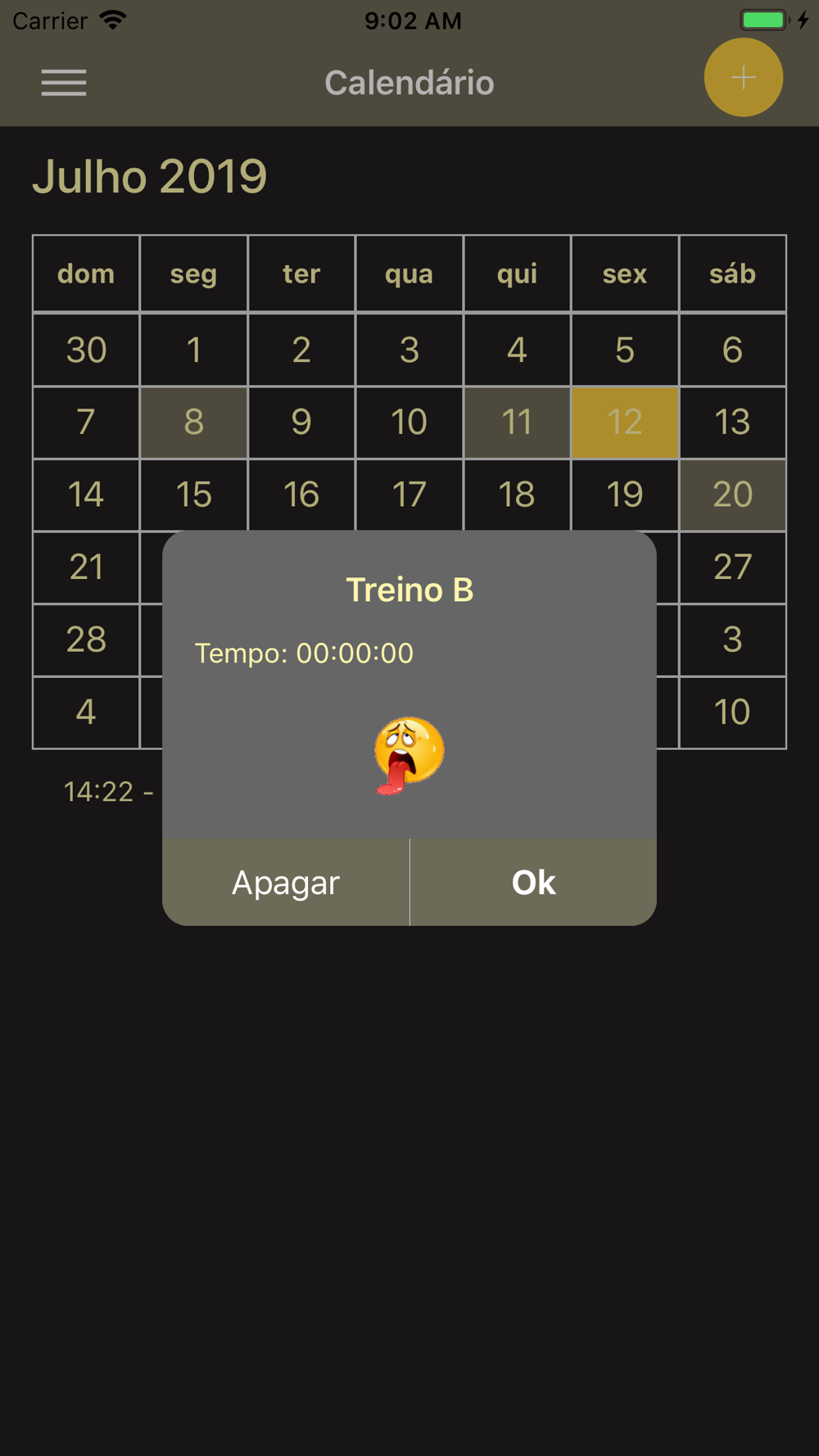Choose day 27 in the calendar

pos(732,567)
